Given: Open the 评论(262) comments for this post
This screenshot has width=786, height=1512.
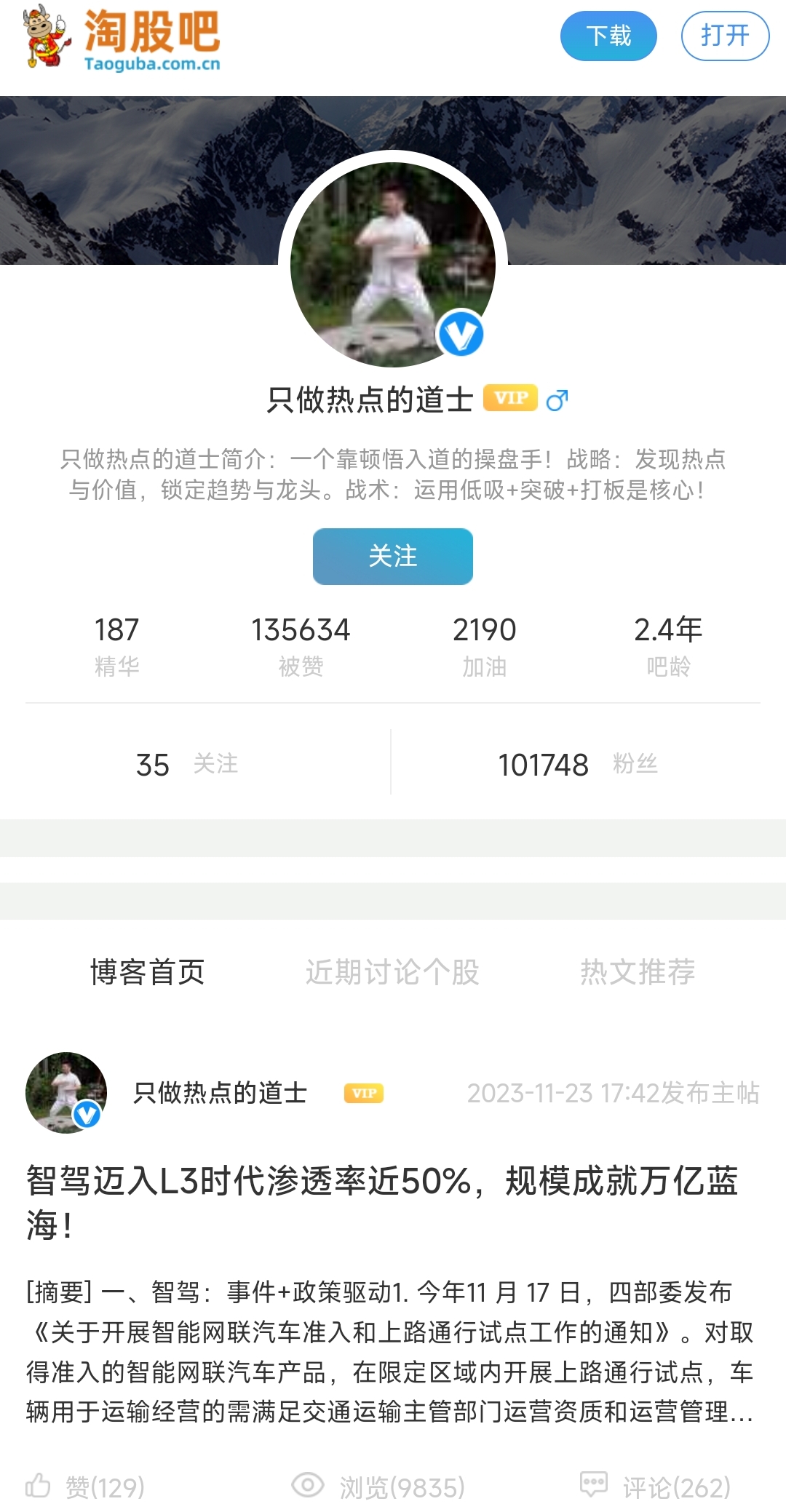Looking at the screenshot, I should [x=656, y=1487].
